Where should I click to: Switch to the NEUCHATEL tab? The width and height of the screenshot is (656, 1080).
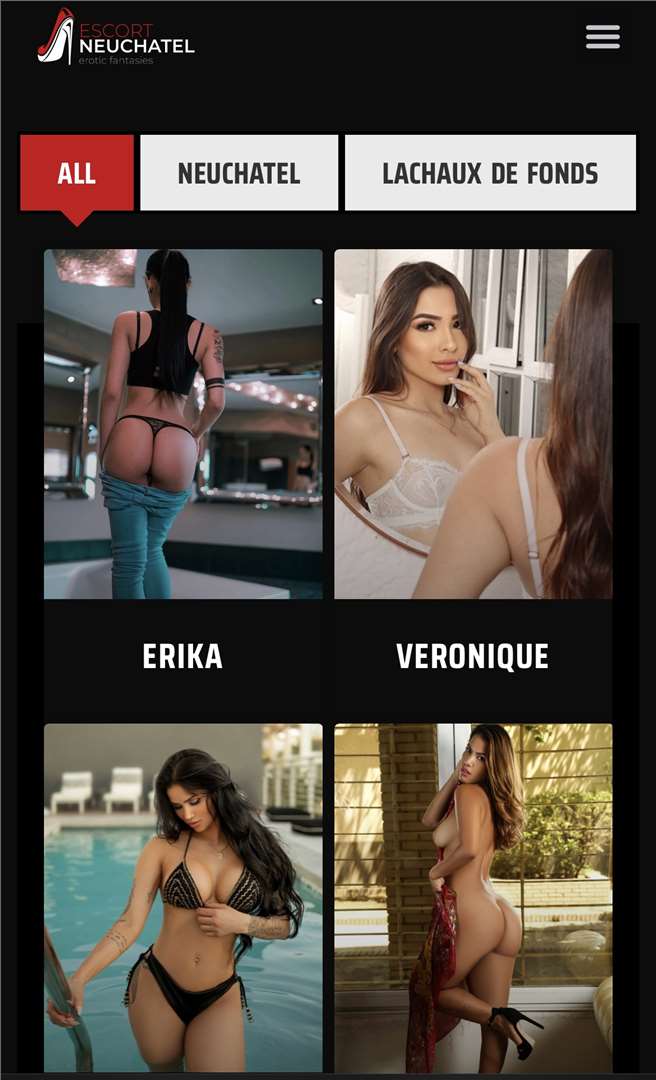click(239, 173)
